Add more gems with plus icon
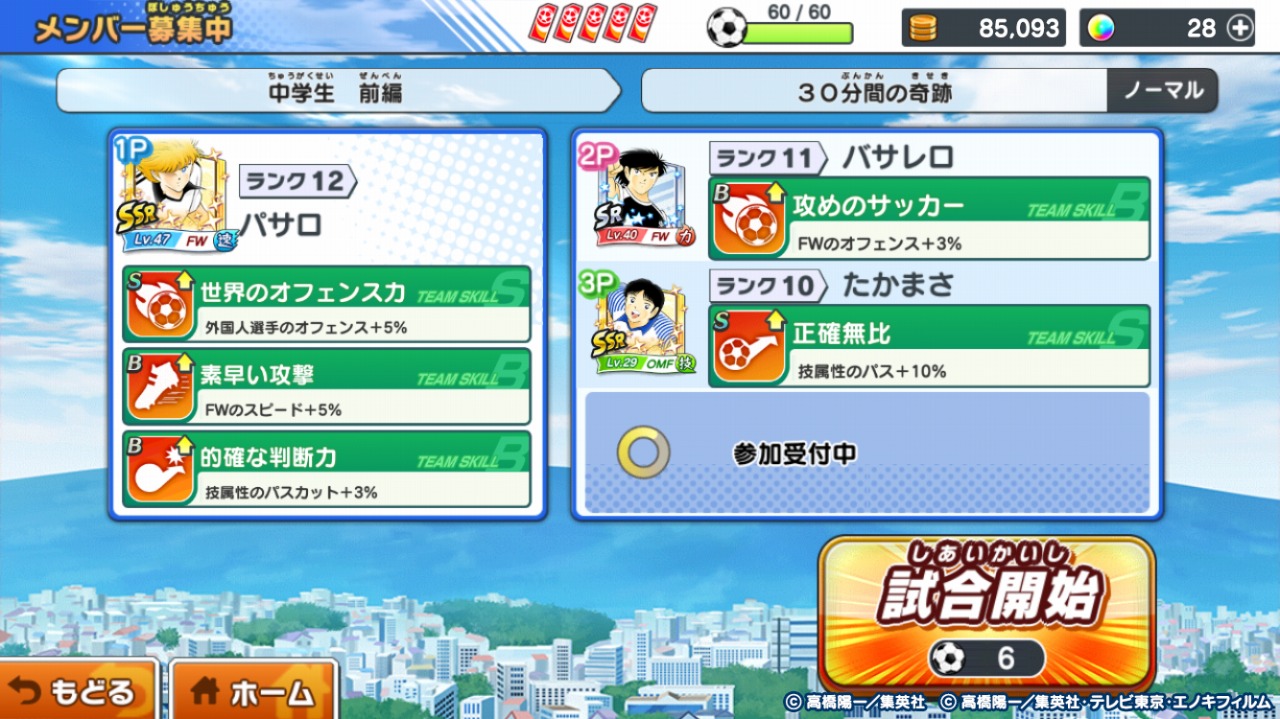1280x719 pixels. pyautogui.click(x=1240, y=28)
